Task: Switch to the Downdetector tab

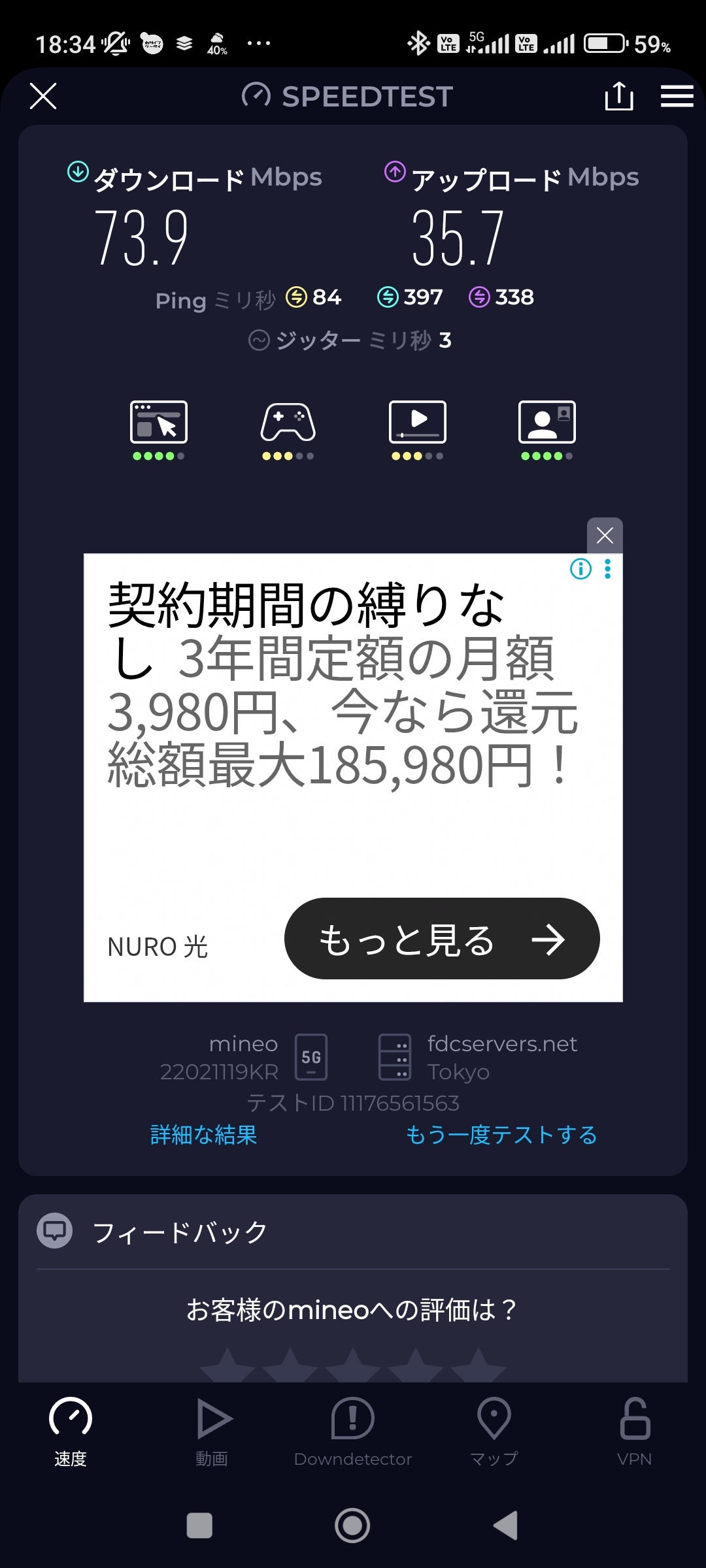Action: pos(353,1432)
